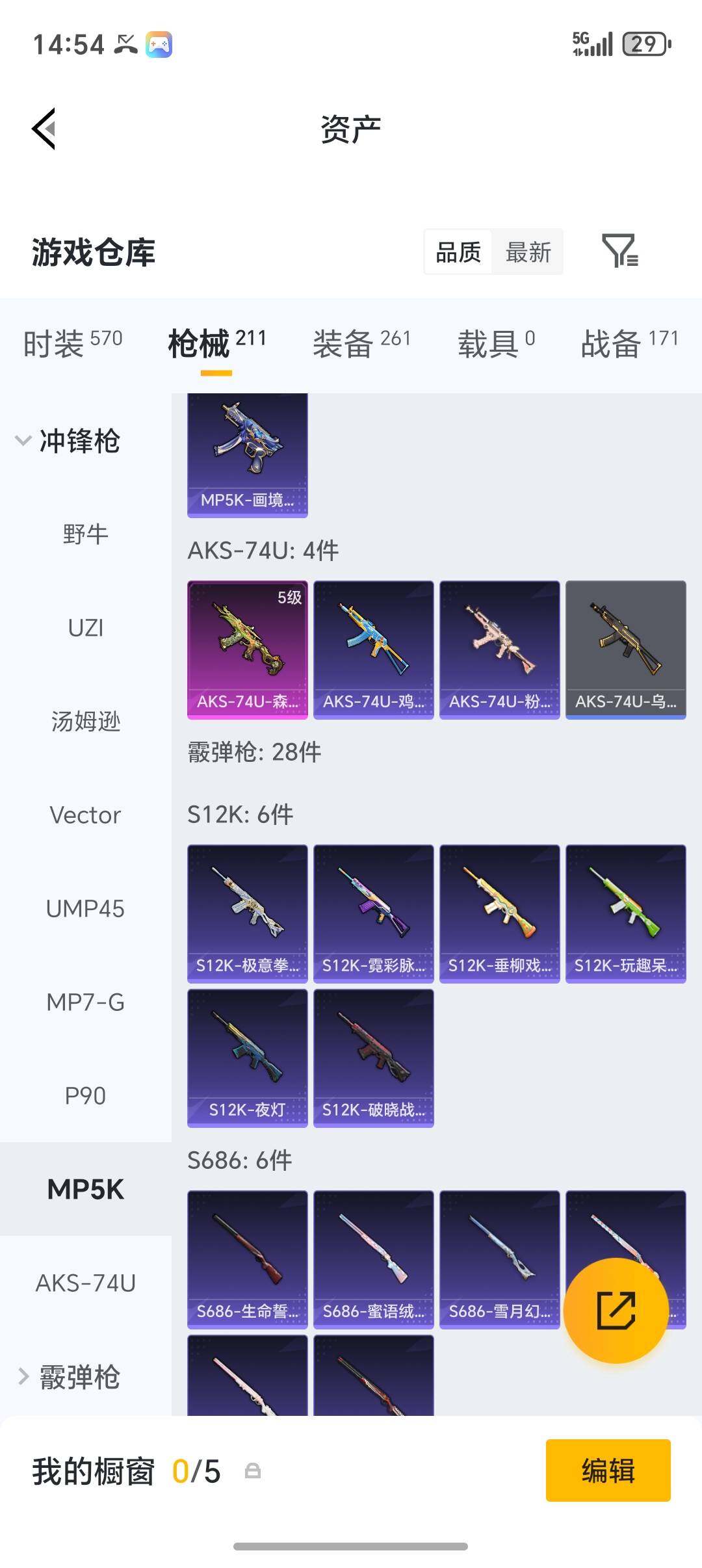Collapse the 冲锋枪 category in sidebar
This screenshot has width=702, height=1568.
click(x=68, y=441)
